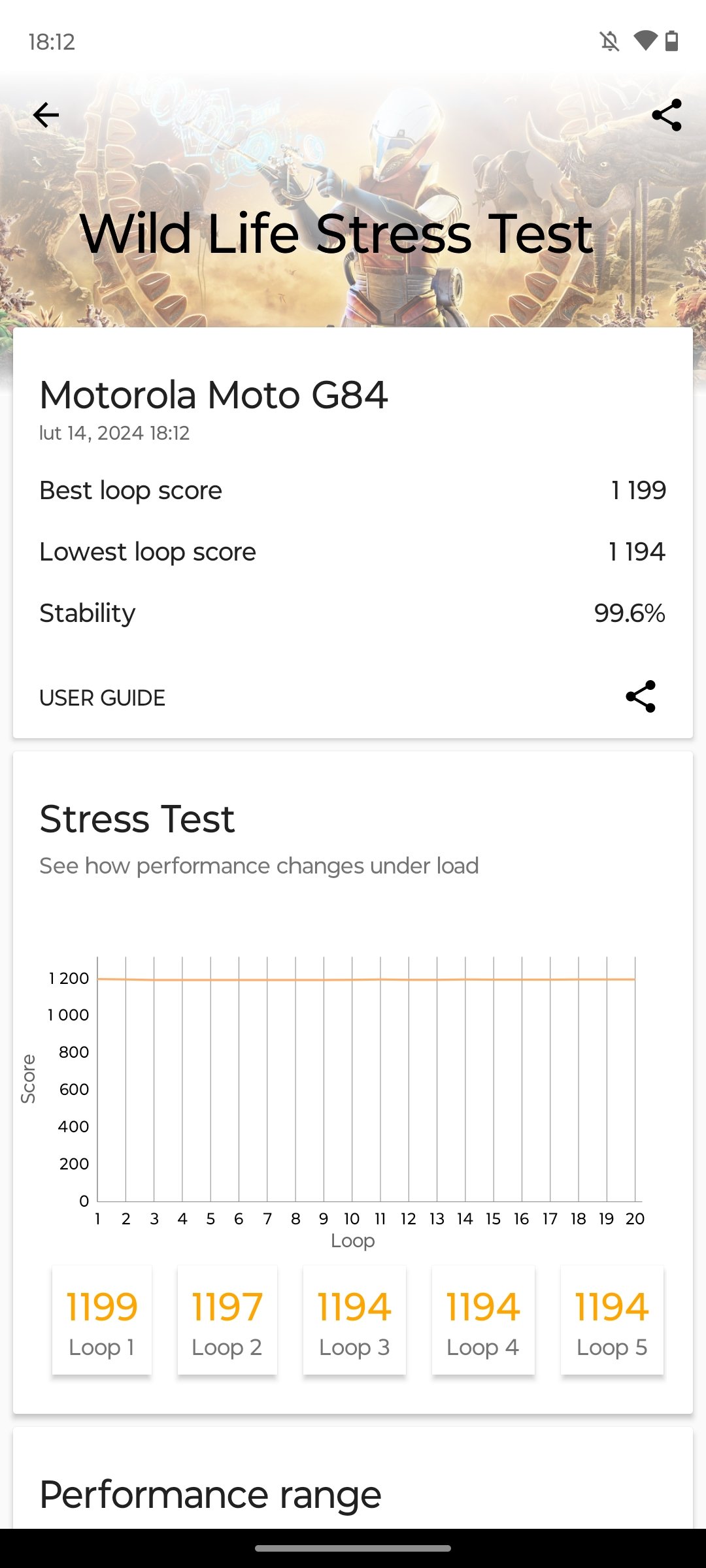Select the Loop 2 score card
Image resolution: width=706 pixels, height=1568 pixels.
coord(227,1320)
